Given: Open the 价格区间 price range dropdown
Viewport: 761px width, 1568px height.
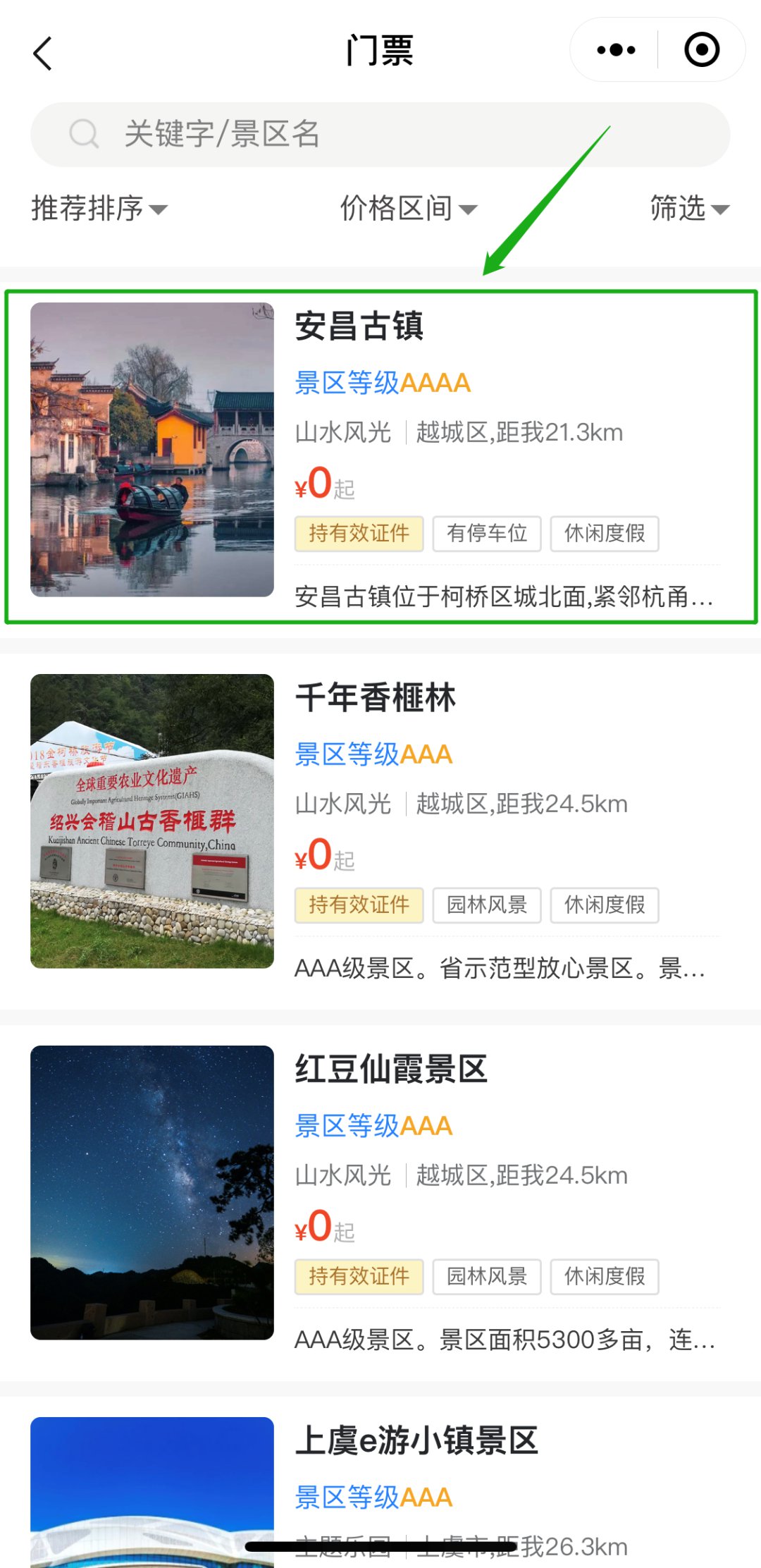Looking at the screenshot, I should coord(409,209).
